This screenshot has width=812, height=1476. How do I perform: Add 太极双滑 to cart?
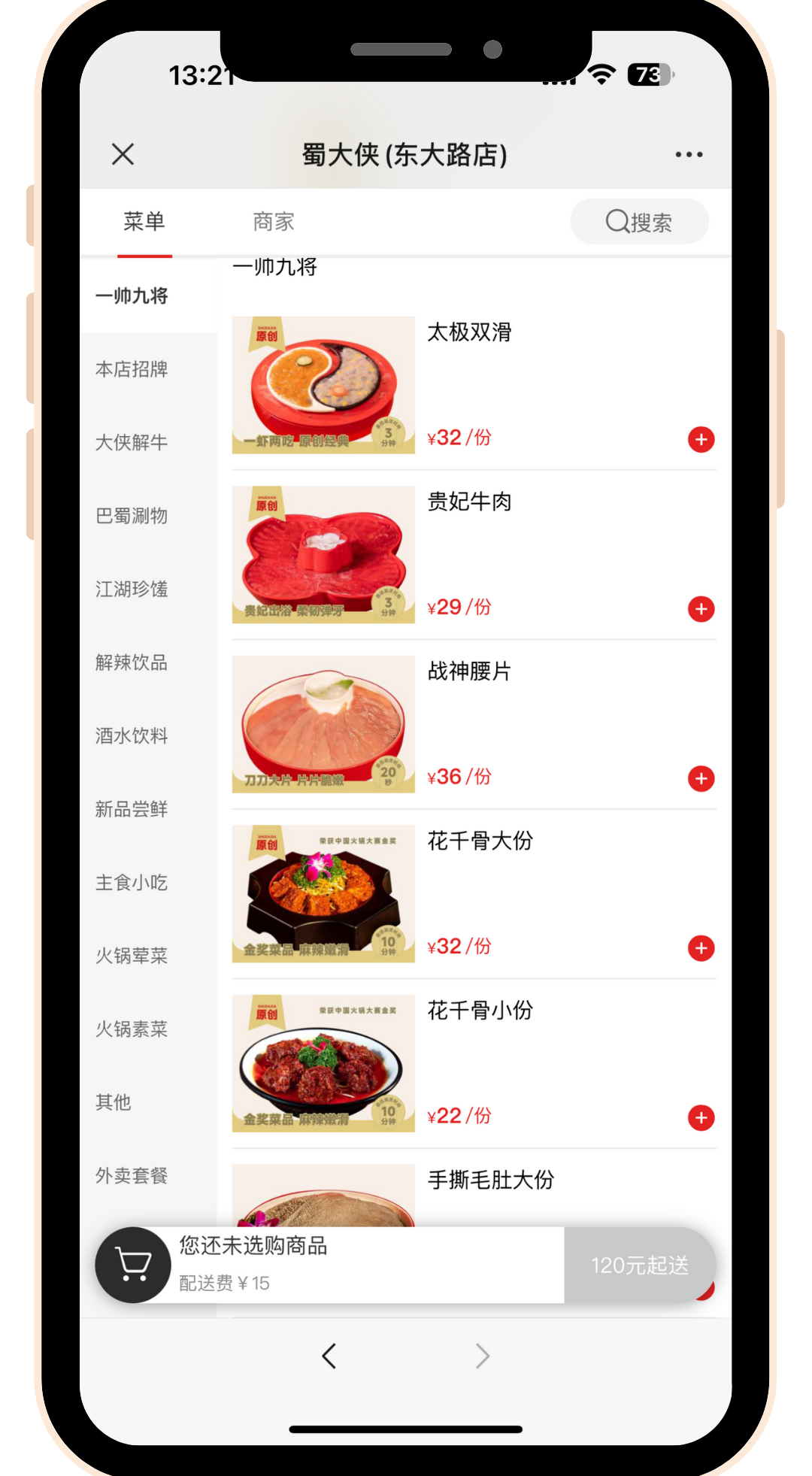(701, 439)
